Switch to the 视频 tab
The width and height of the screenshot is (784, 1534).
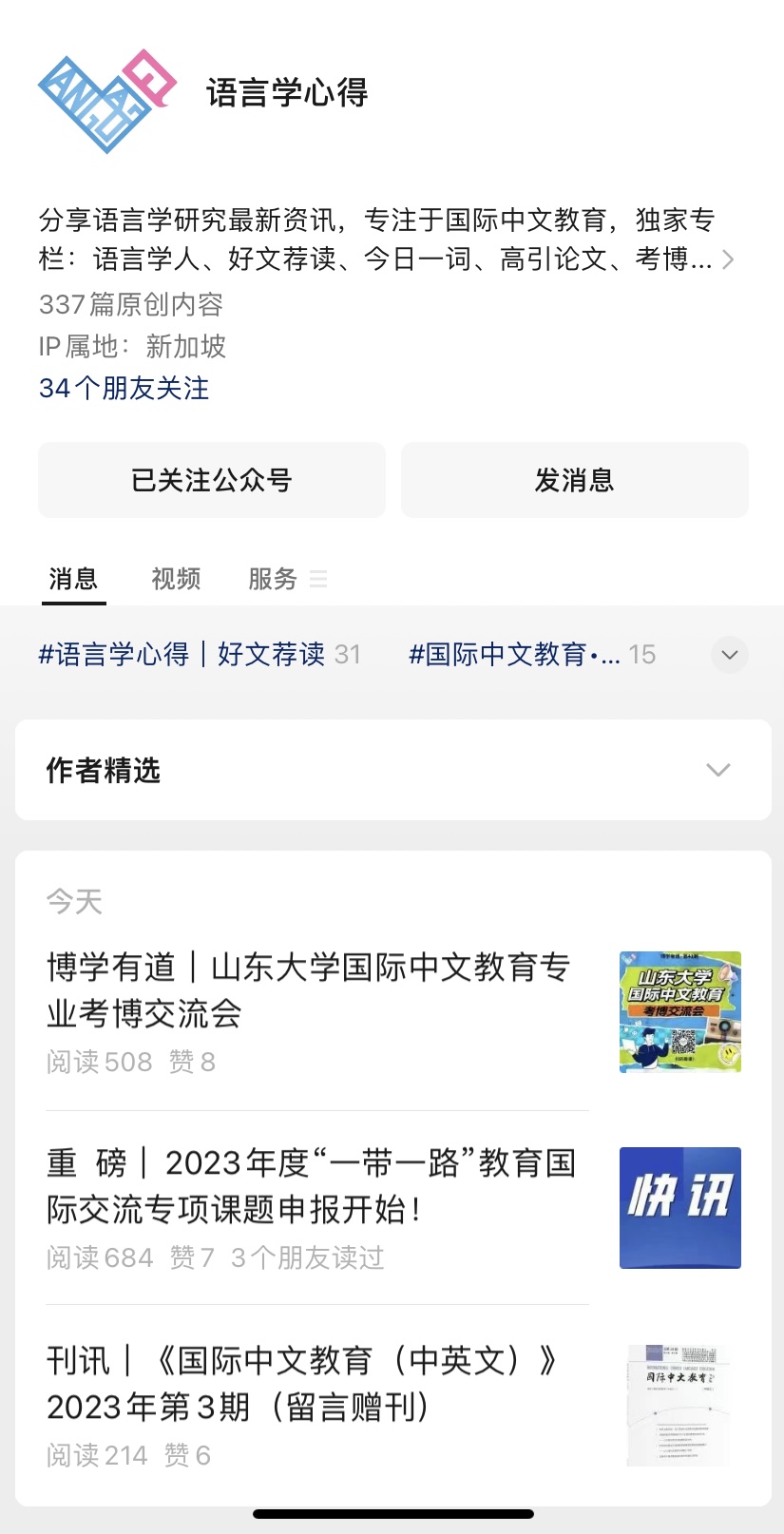pyautogui.click(x=176, y=579)
